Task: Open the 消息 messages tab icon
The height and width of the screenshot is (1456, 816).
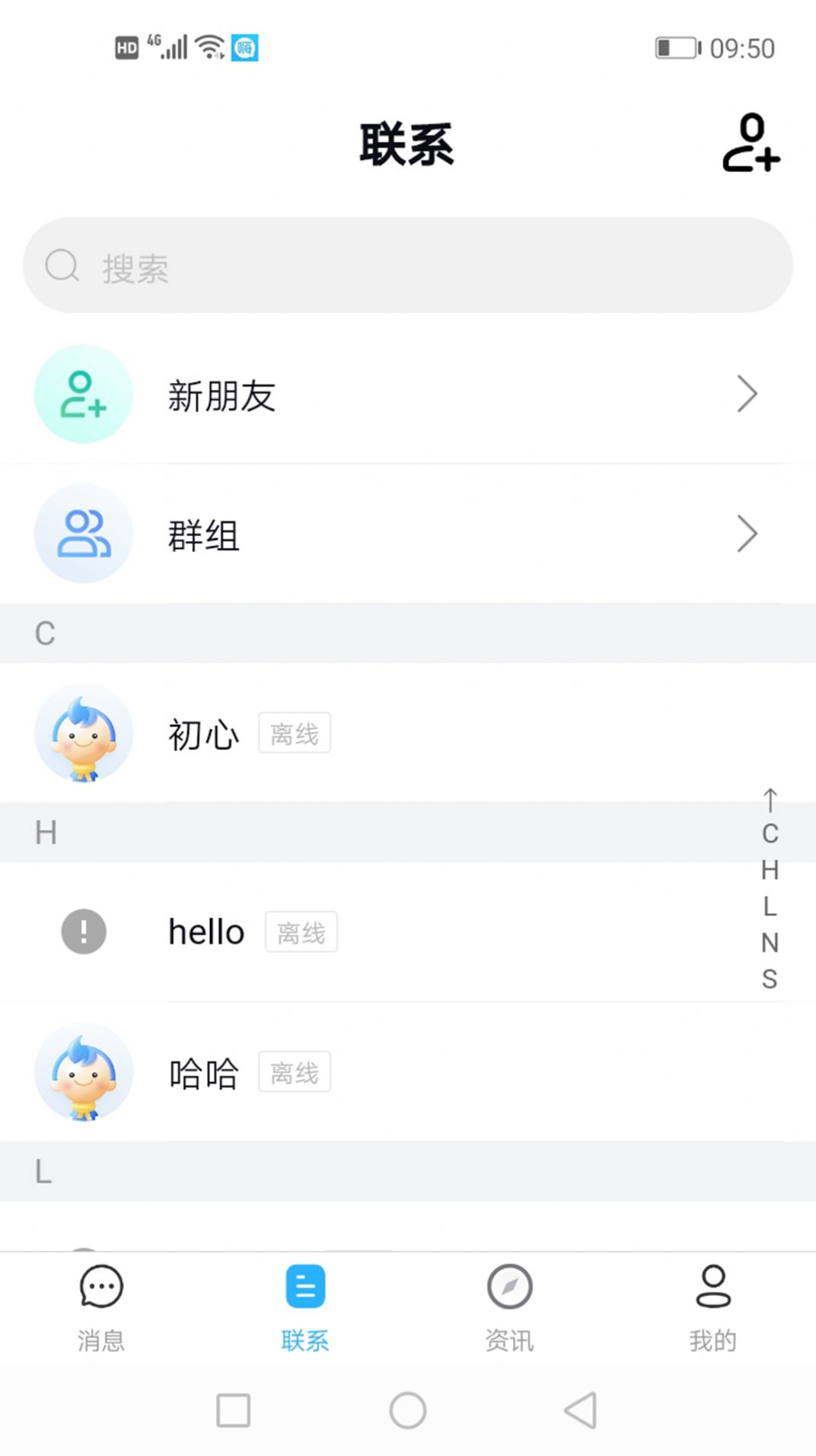Action: [x=100, y=1288]
